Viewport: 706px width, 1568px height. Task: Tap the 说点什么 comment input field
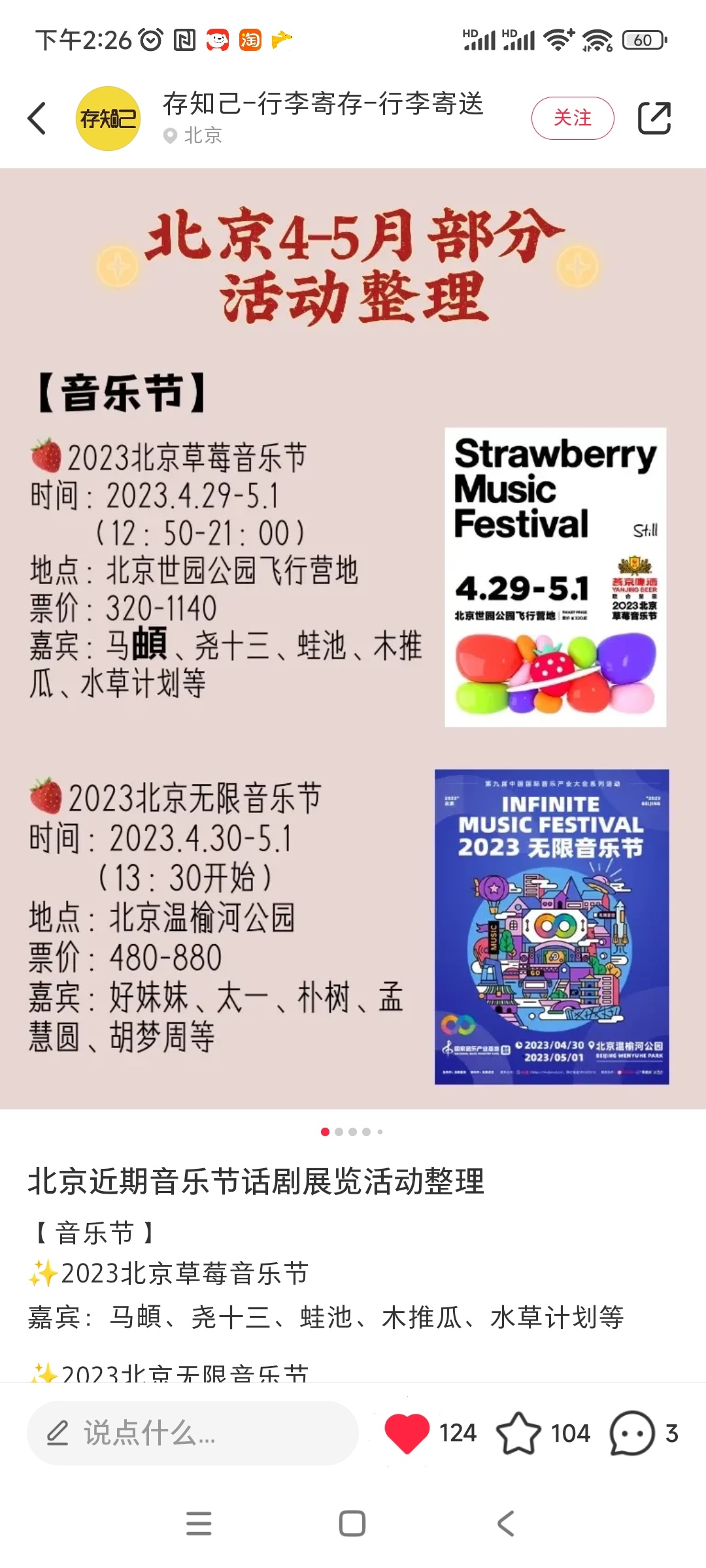(x=192, y=1433)
